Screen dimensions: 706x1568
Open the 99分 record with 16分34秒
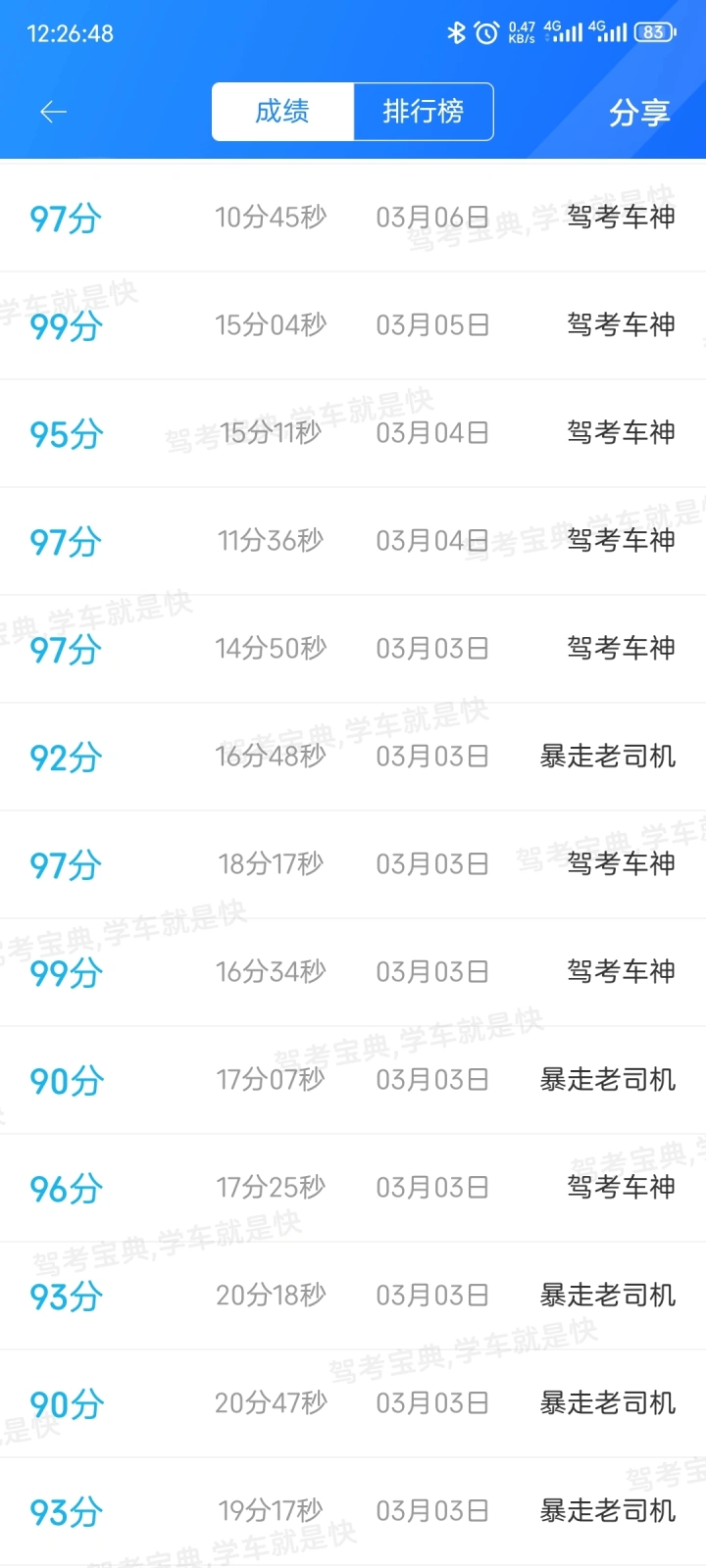click(353, 972)
